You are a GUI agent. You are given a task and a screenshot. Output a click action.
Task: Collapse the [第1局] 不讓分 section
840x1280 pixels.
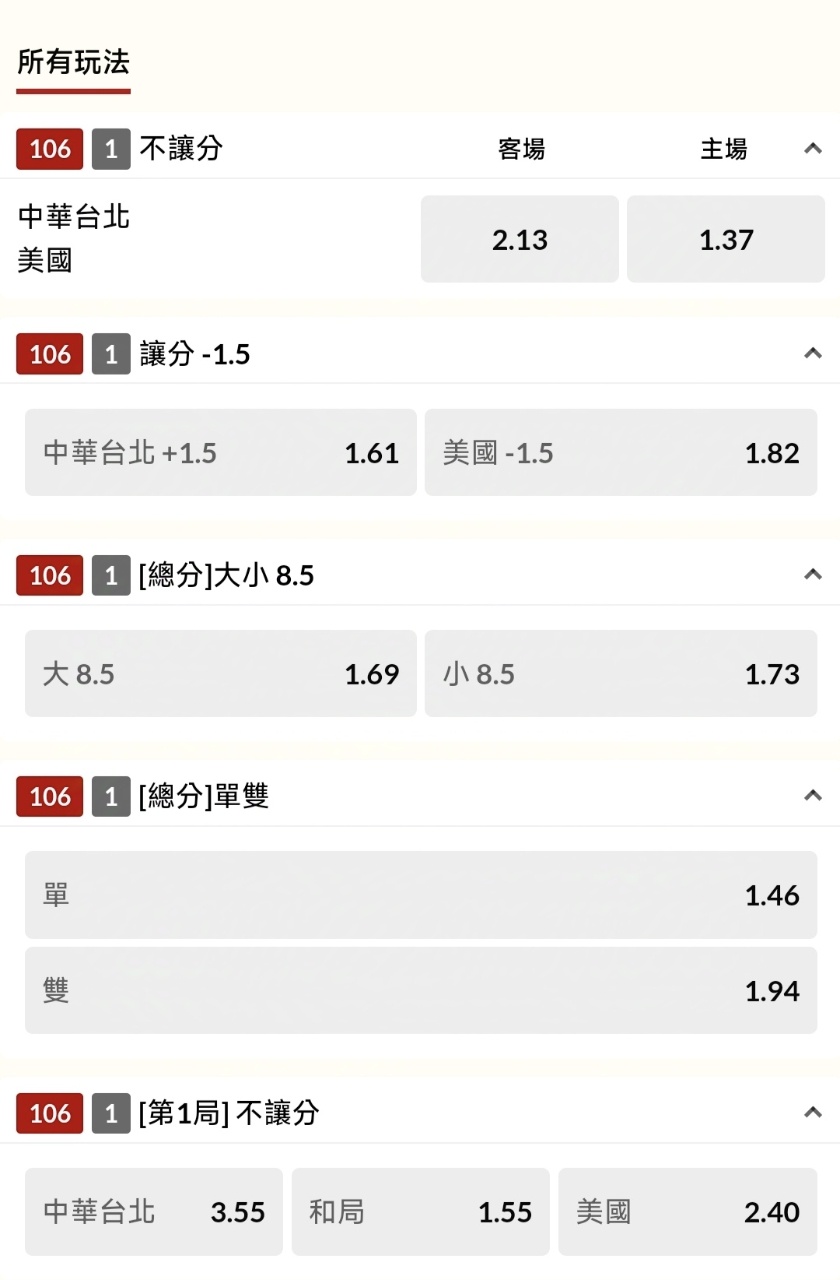point(812,1113)
